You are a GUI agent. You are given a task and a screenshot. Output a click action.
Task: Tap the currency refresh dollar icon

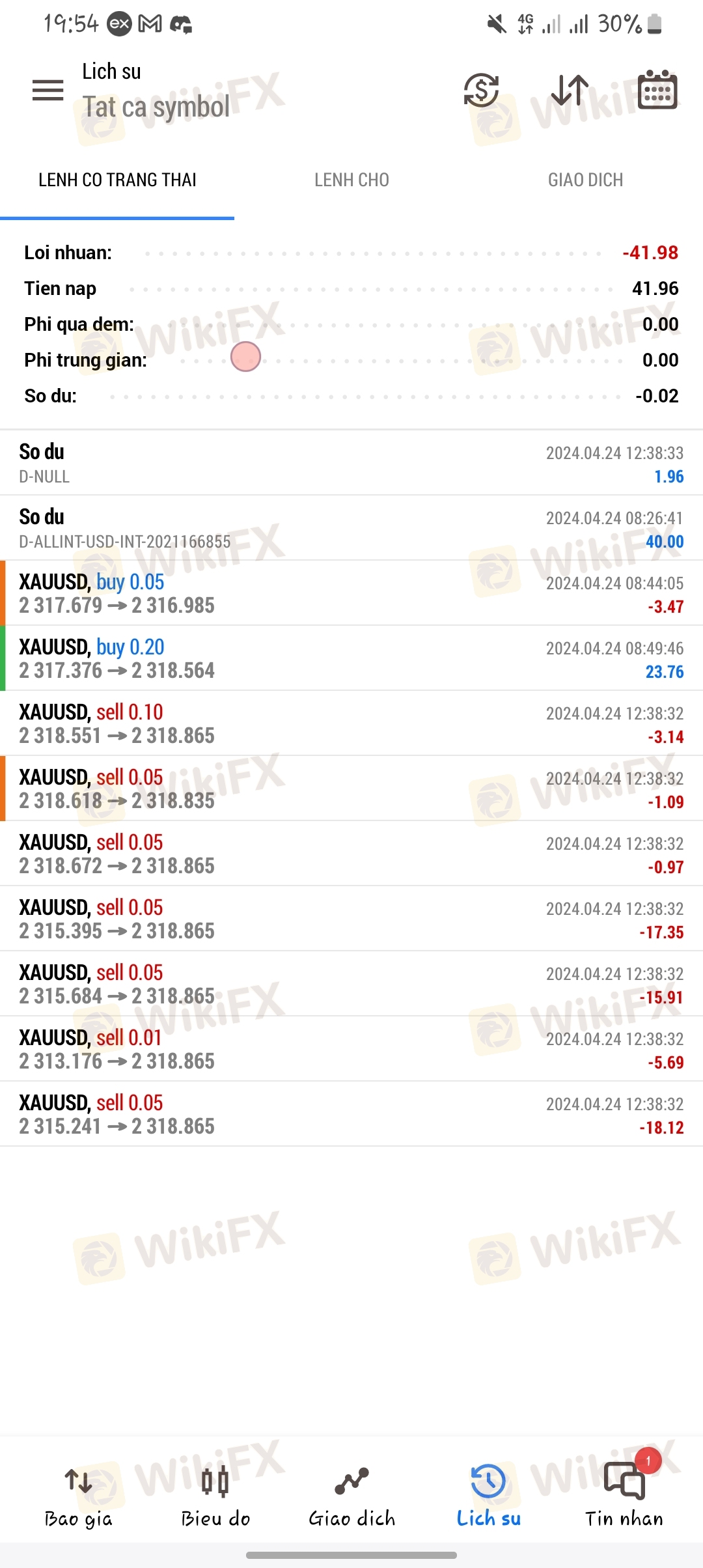pyautogui.click(x=481, y=90)
